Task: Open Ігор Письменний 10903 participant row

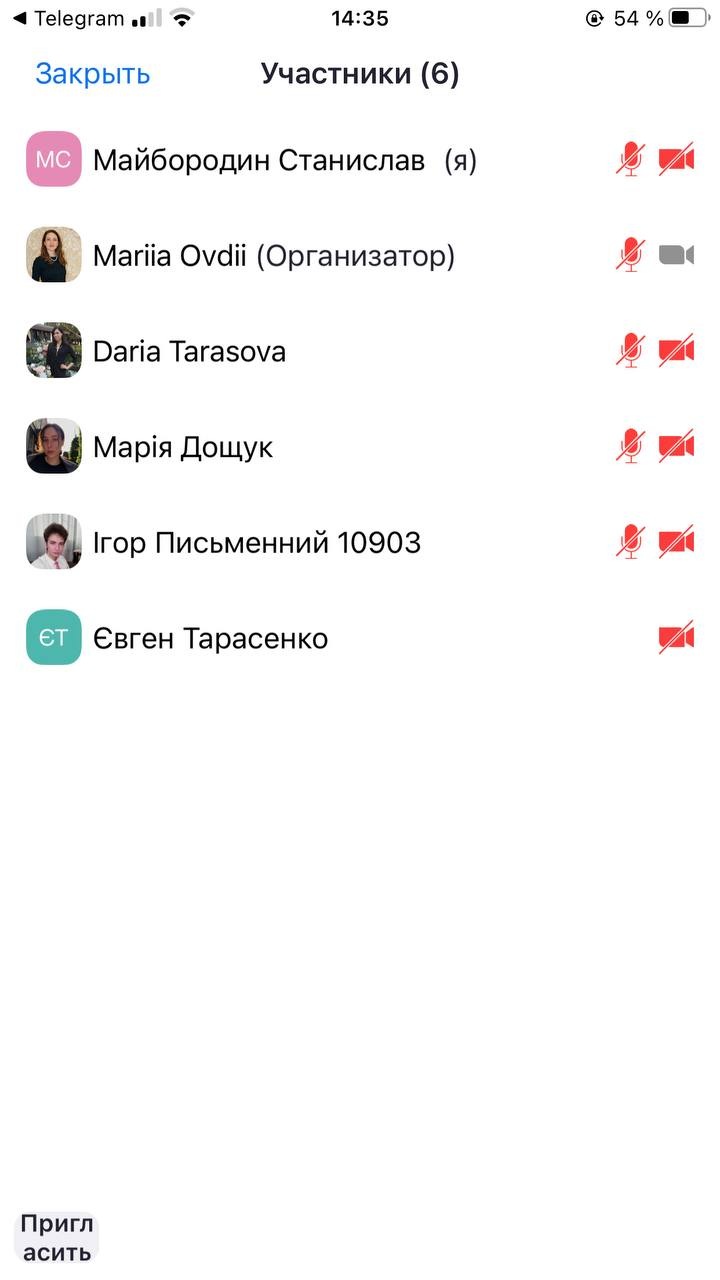Action: (256, 543)
